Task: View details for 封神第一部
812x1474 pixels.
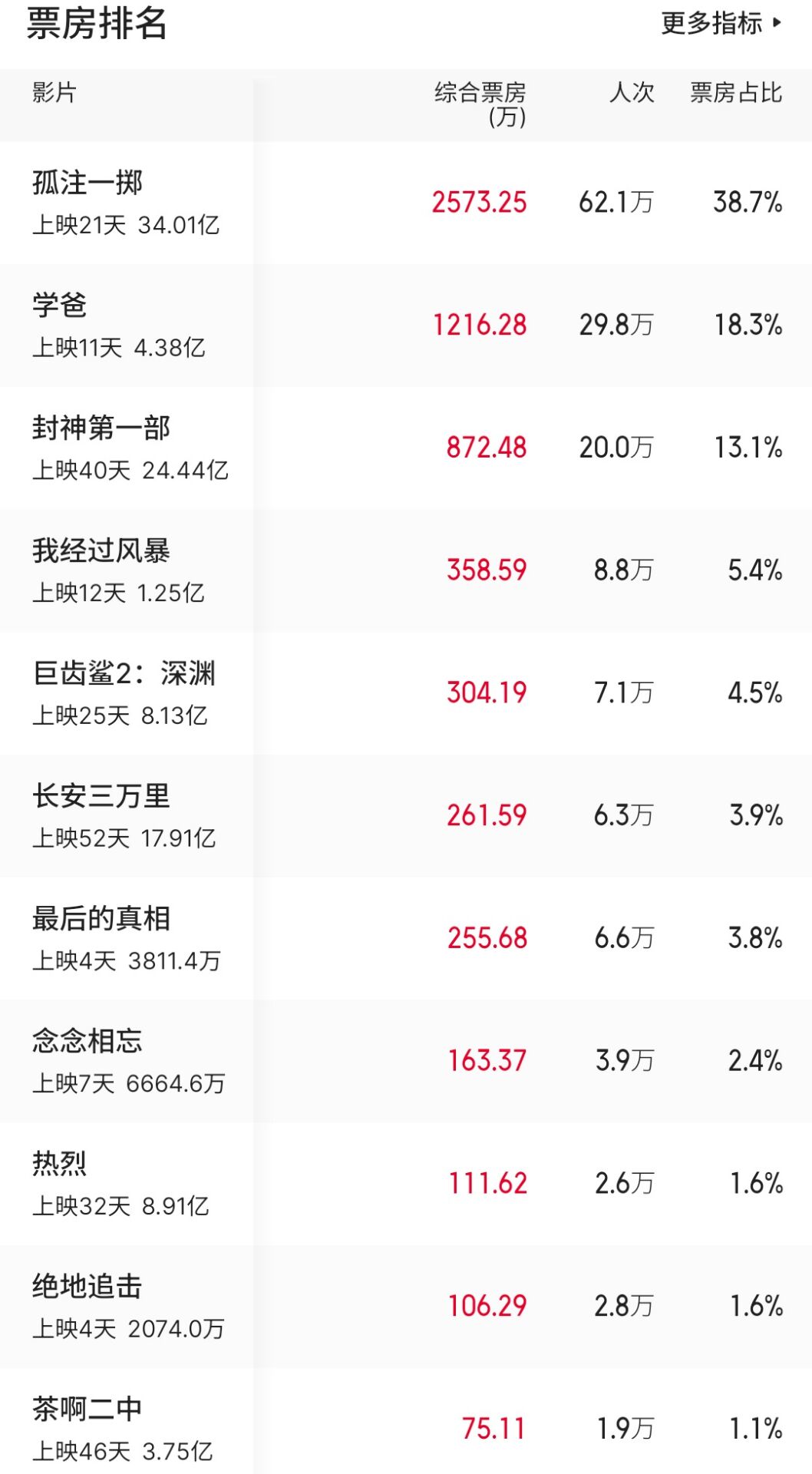Action: [x=406, y=448]
